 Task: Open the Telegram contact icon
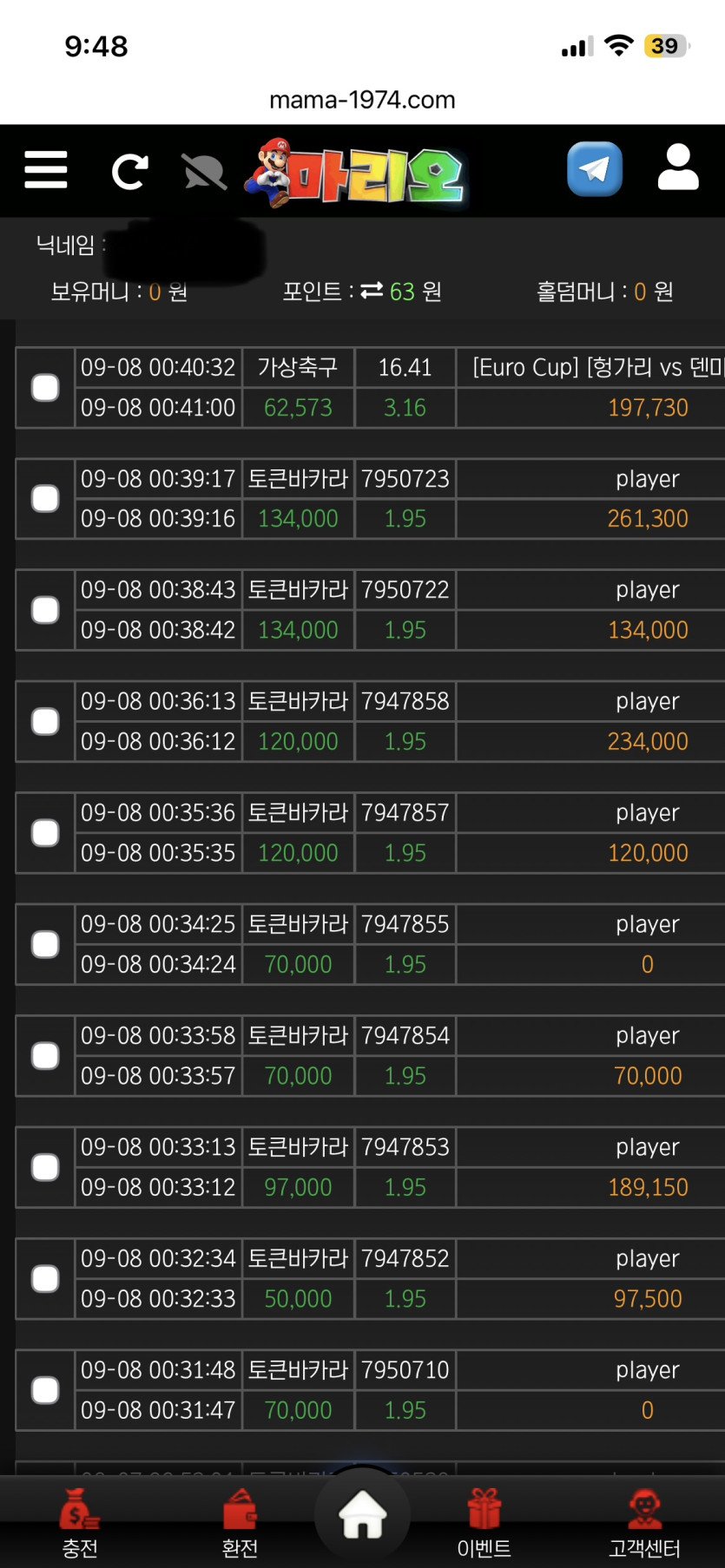595,168
